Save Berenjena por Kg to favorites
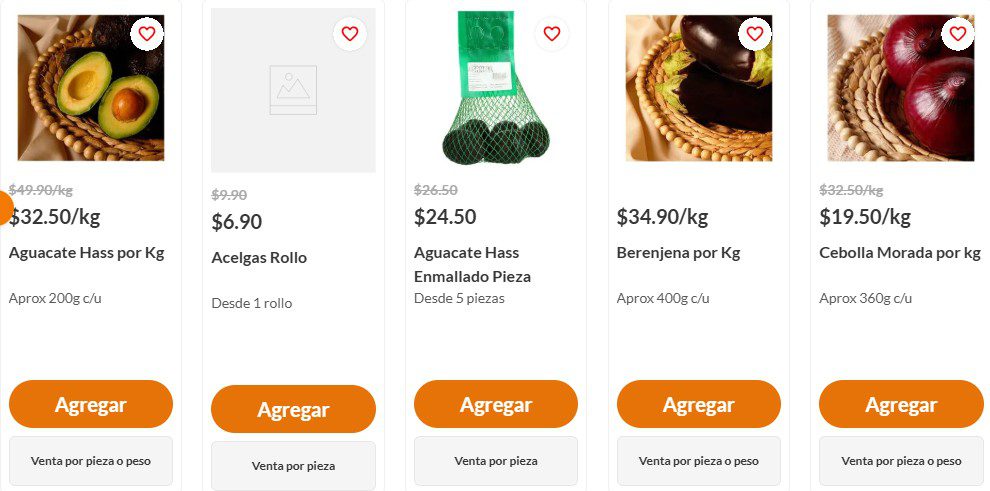The height and width of the screenshot is (491, 990). [x=755, y=34]
